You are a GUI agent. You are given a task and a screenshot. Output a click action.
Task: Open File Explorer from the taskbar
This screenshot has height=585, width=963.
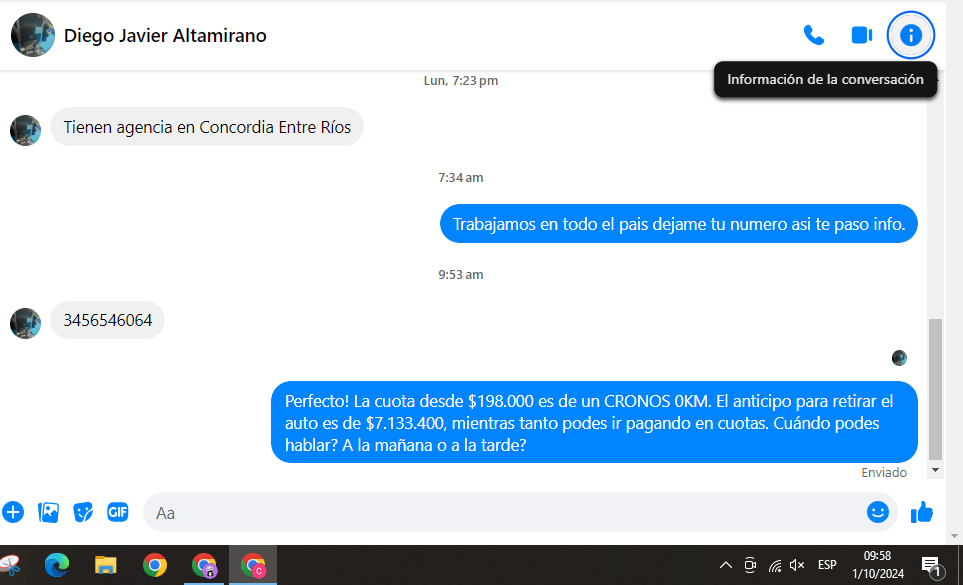coord(106,565)
